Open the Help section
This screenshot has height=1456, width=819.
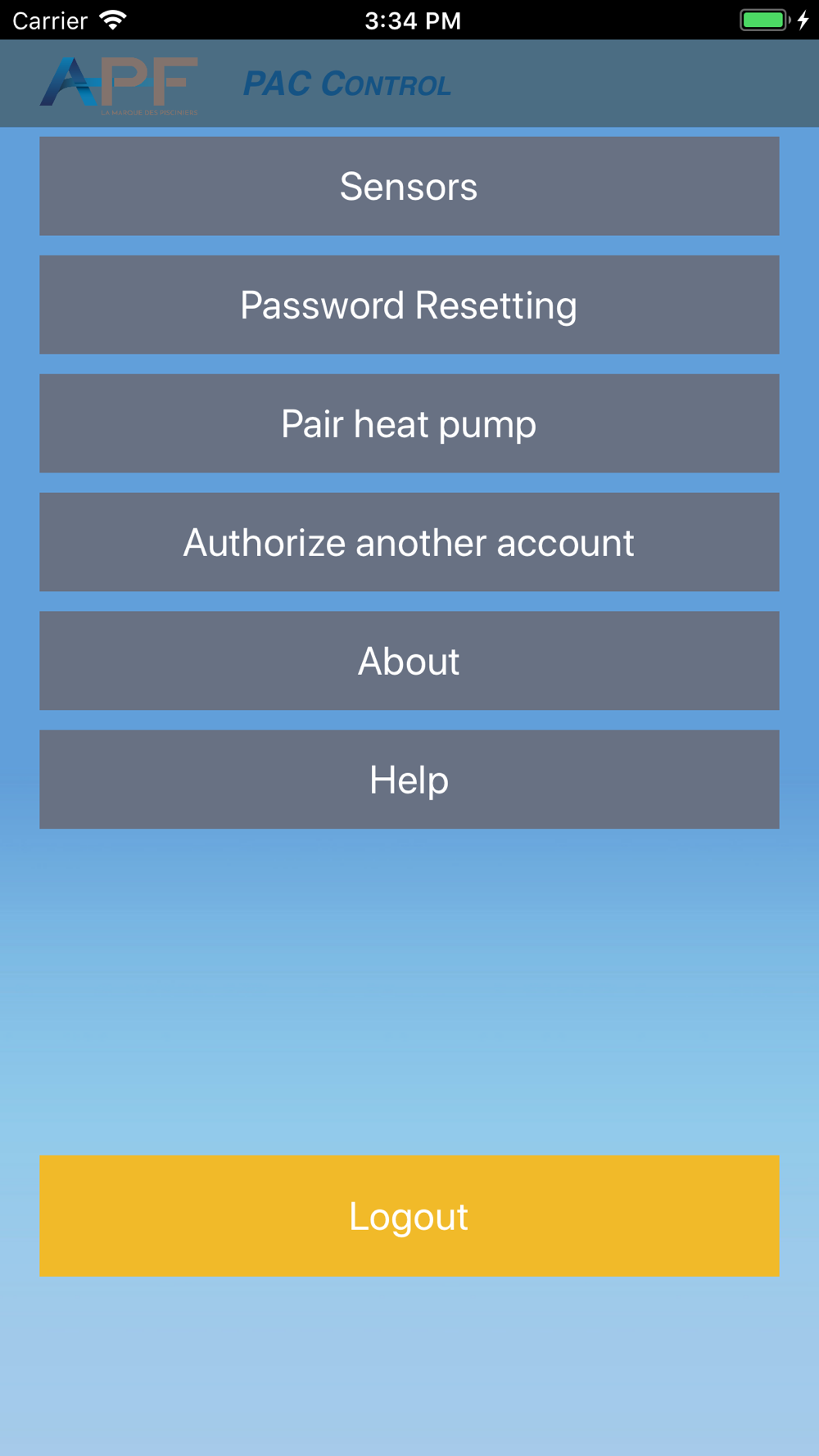point(409,780)
